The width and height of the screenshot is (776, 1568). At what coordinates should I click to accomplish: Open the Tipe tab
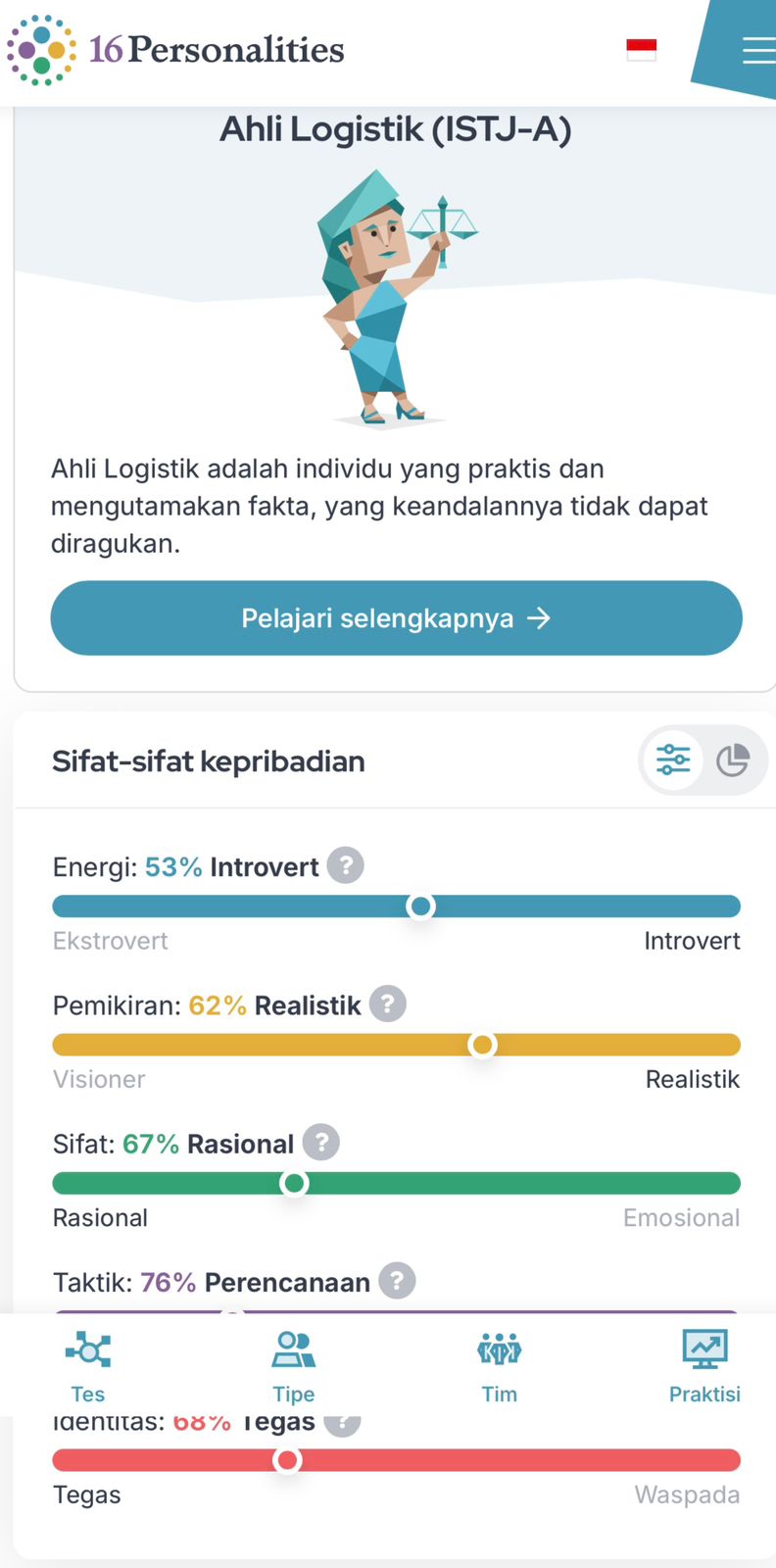[293, 1365]
